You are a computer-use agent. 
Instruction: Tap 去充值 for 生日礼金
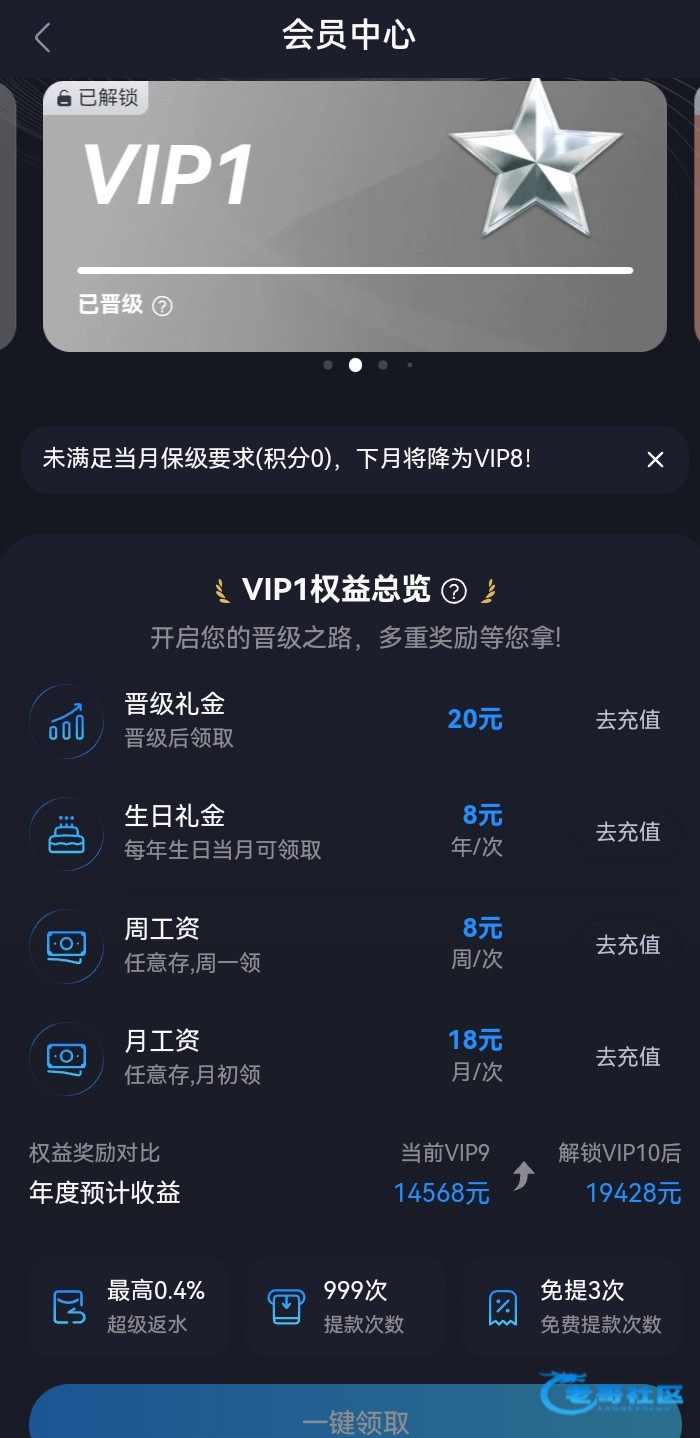(627, 832)
